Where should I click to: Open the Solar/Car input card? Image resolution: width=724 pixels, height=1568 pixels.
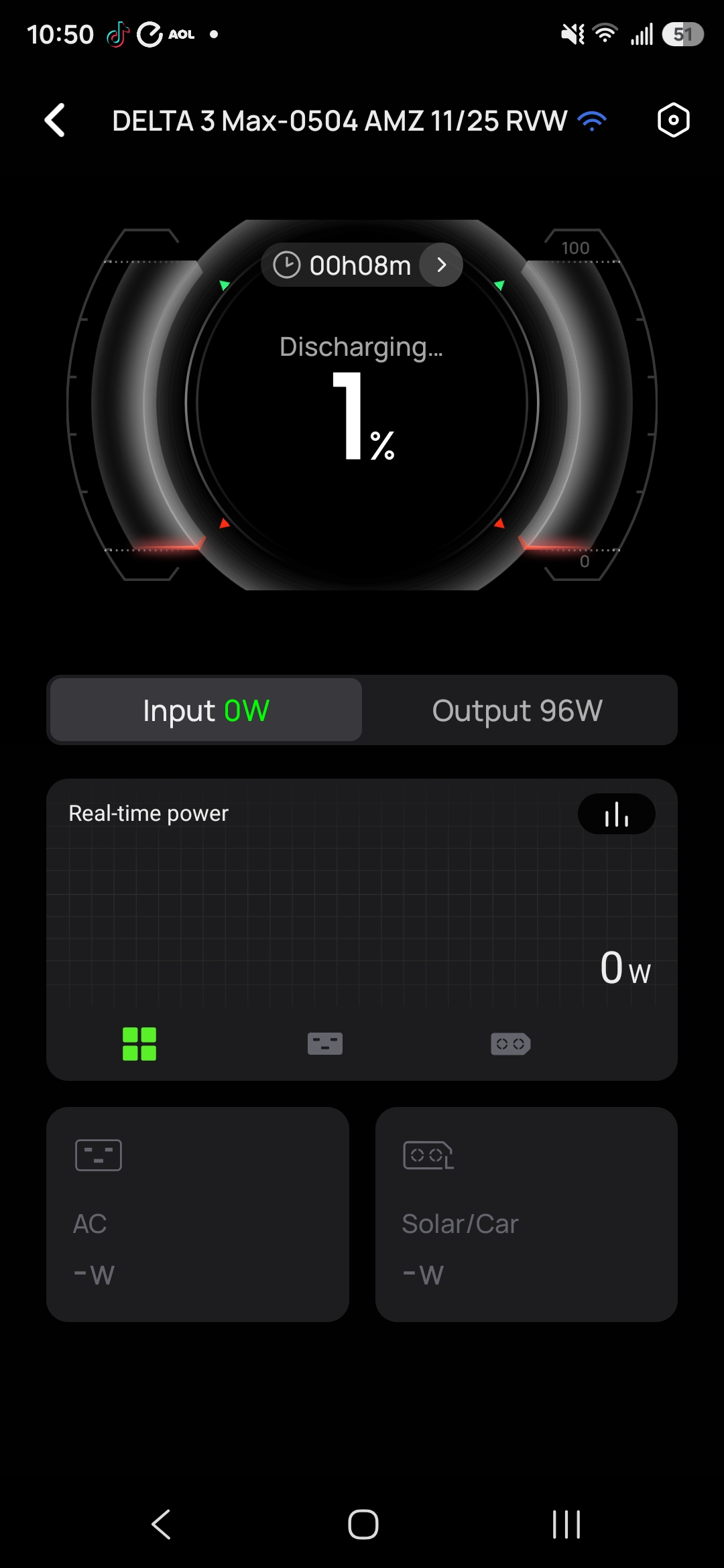(526, 1214)
